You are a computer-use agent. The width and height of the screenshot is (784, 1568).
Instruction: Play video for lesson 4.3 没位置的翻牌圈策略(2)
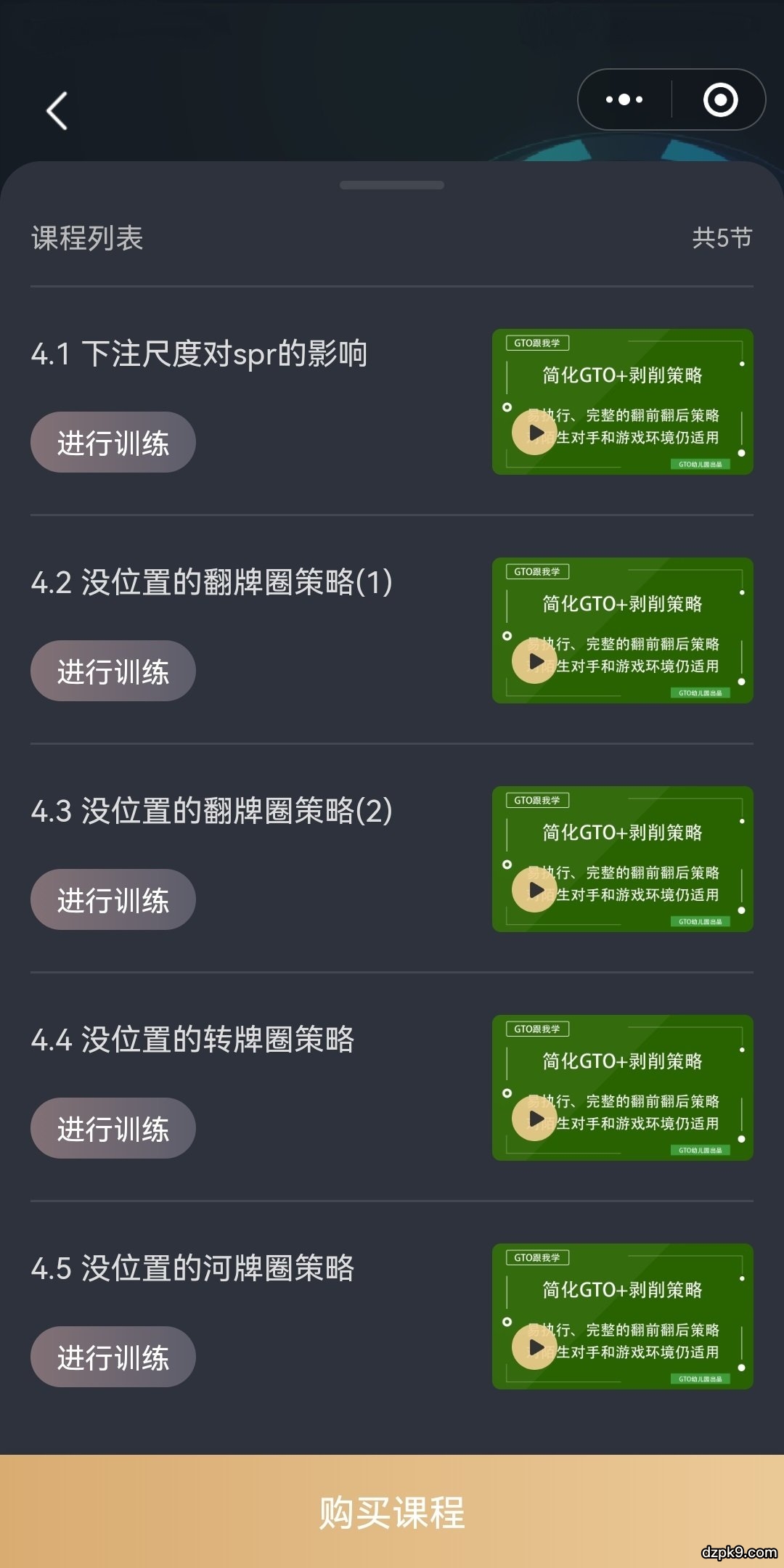[534, 891]
